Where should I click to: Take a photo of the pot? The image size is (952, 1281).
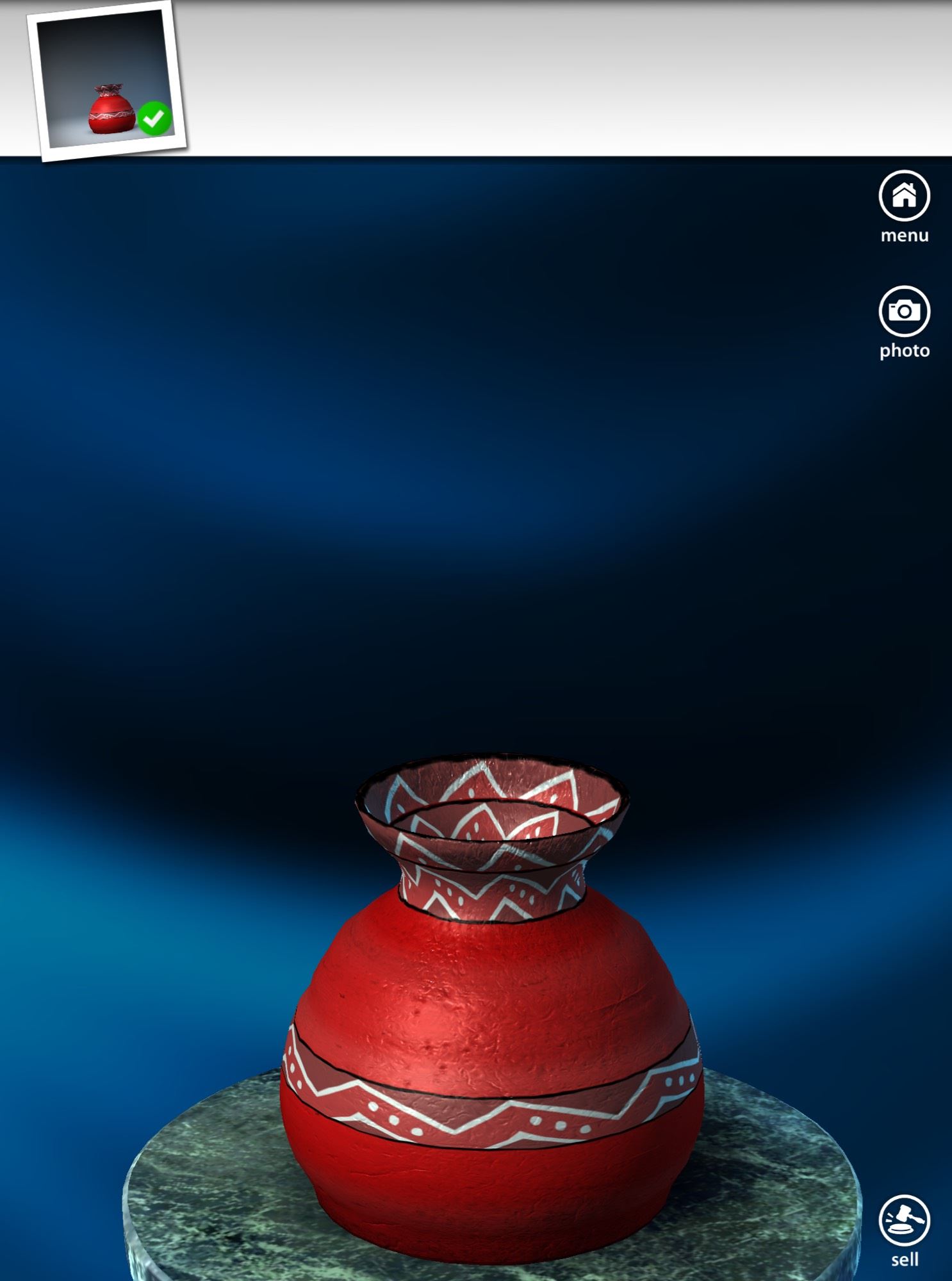click(904, 311)
